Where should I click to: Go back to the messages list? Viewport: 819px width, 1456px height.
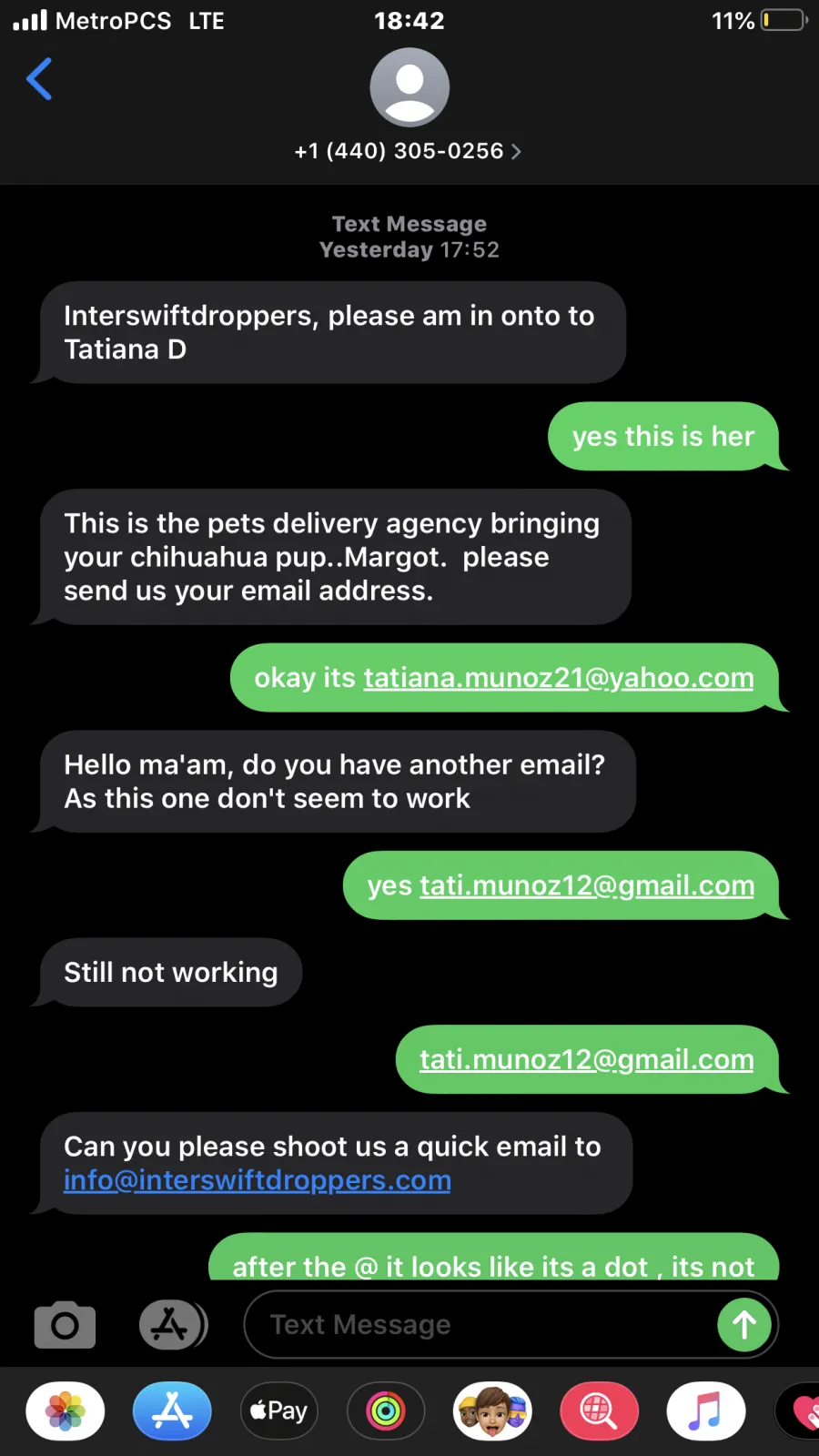click(x=39, y=79)
